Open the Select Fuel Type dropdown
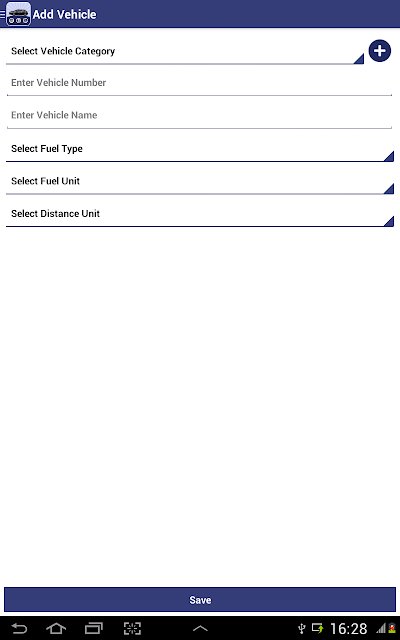The width and height of the screenshot is (400, 640). click(200, 149)
